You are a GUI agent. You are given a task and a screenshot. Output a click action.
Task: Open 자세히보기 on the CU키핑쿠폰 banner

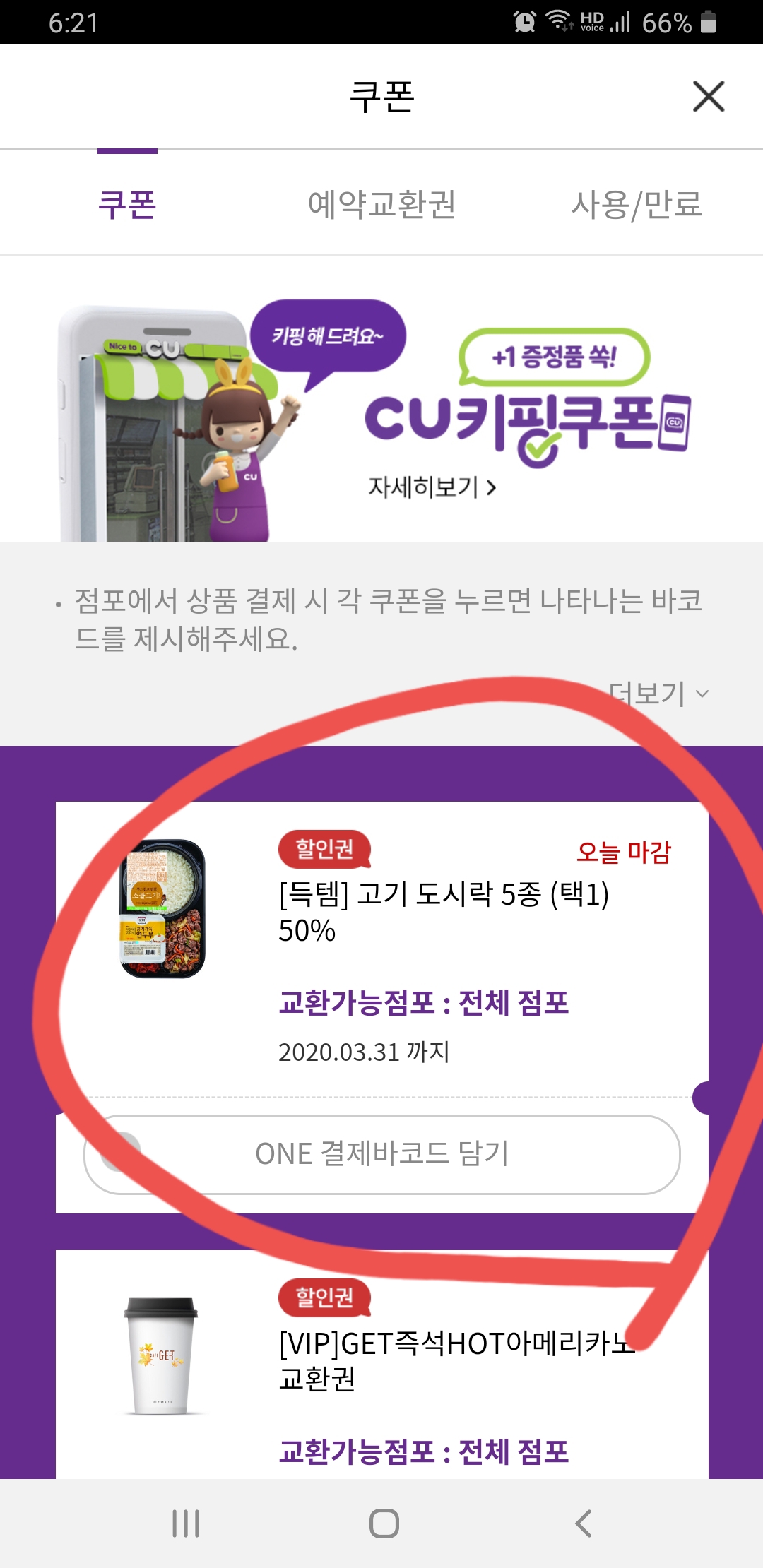432,487
